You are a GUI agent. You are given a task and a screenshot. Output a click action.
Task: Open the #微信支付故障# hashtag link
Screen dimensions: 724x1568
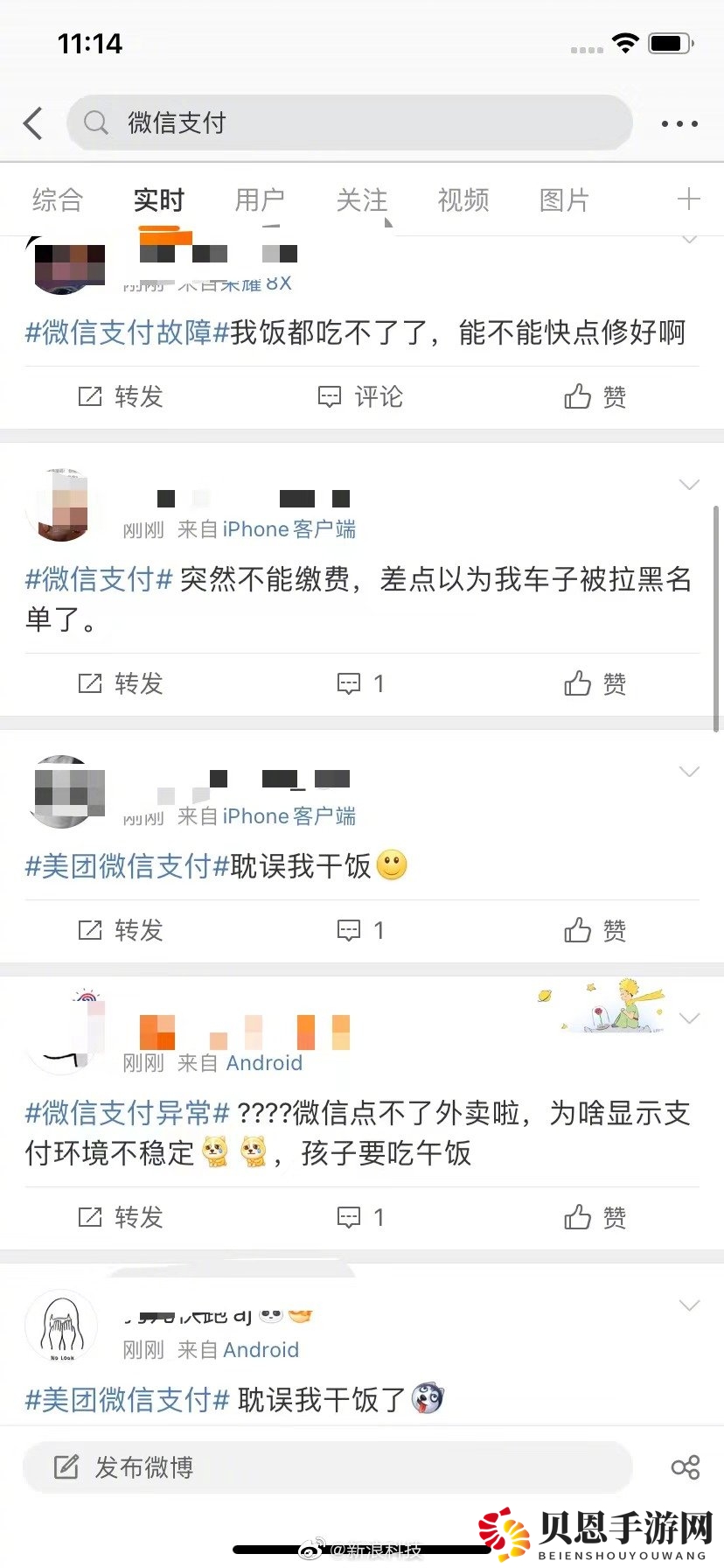pos(127,332)
